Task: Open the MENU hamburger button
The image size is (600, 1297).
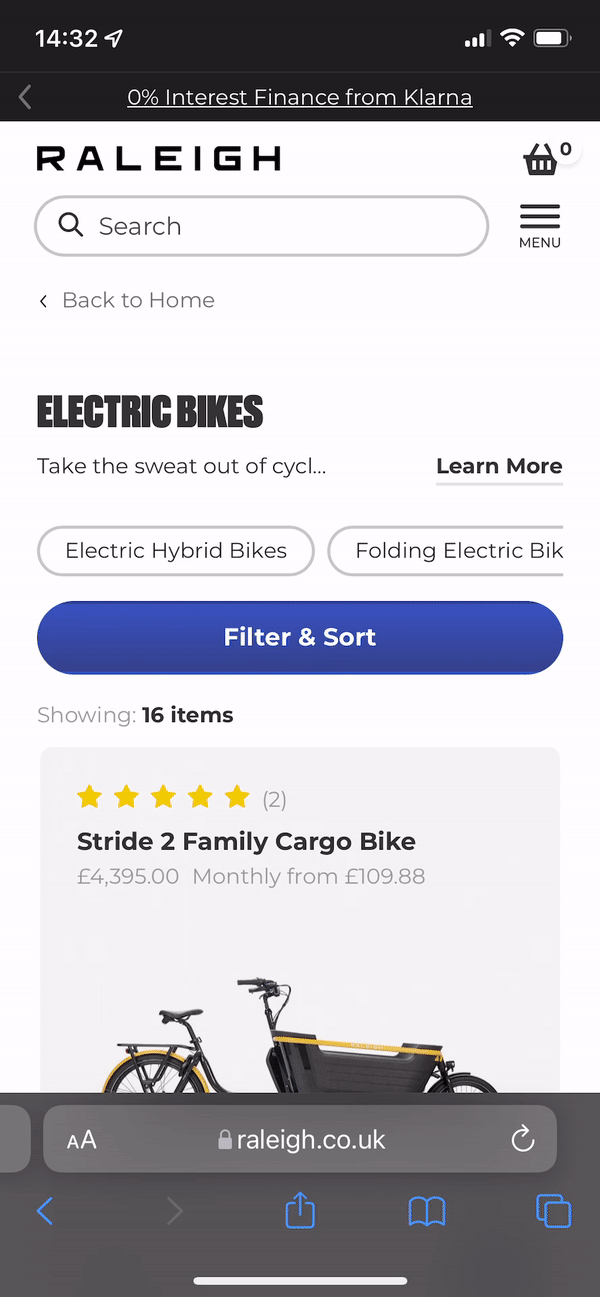Action: tap(540, 226)
